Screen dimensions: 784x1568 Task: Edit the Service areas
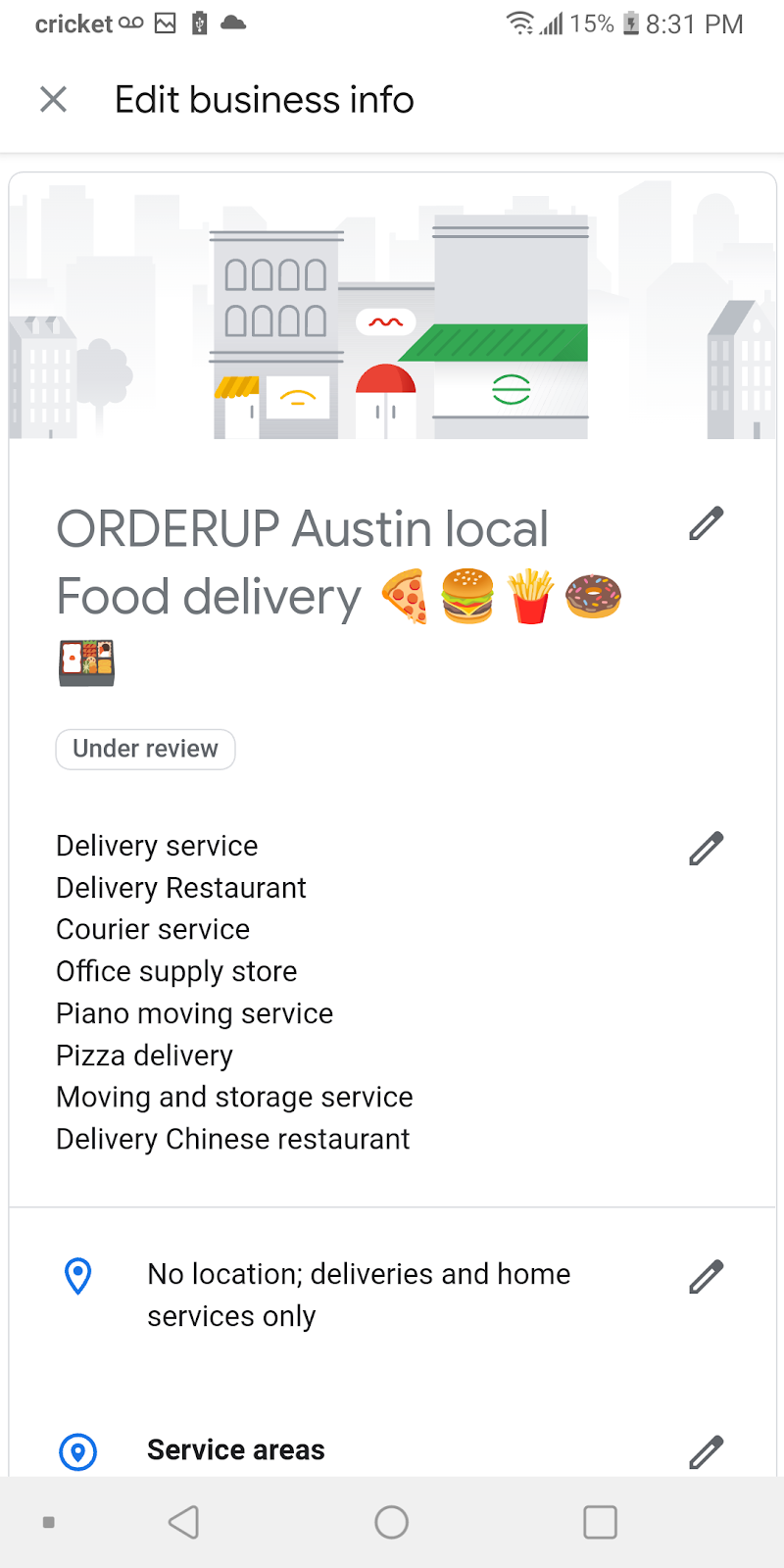706,1451
